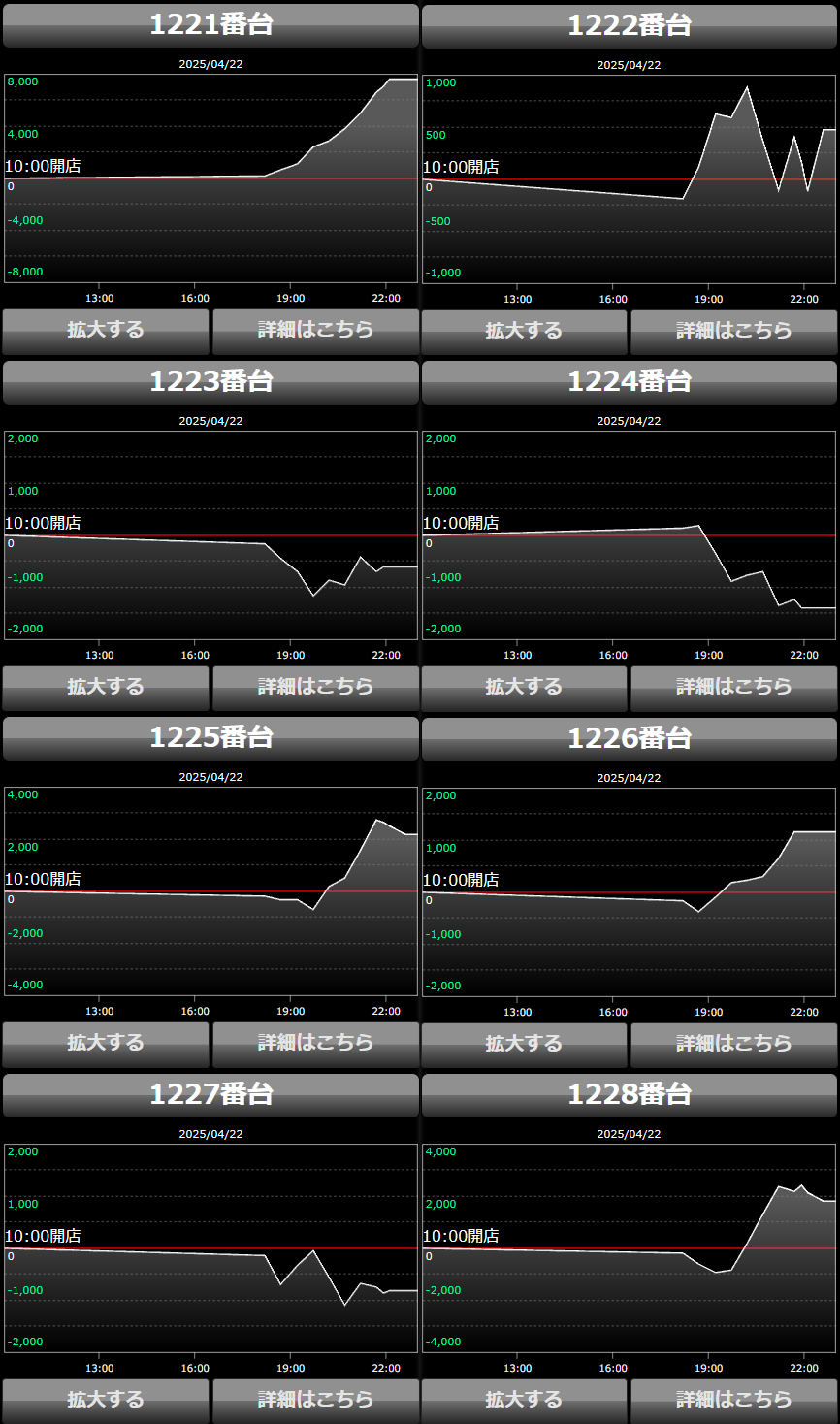Select 詳細はこちら under 1227番台
840x1424 pixels.
315,1400
